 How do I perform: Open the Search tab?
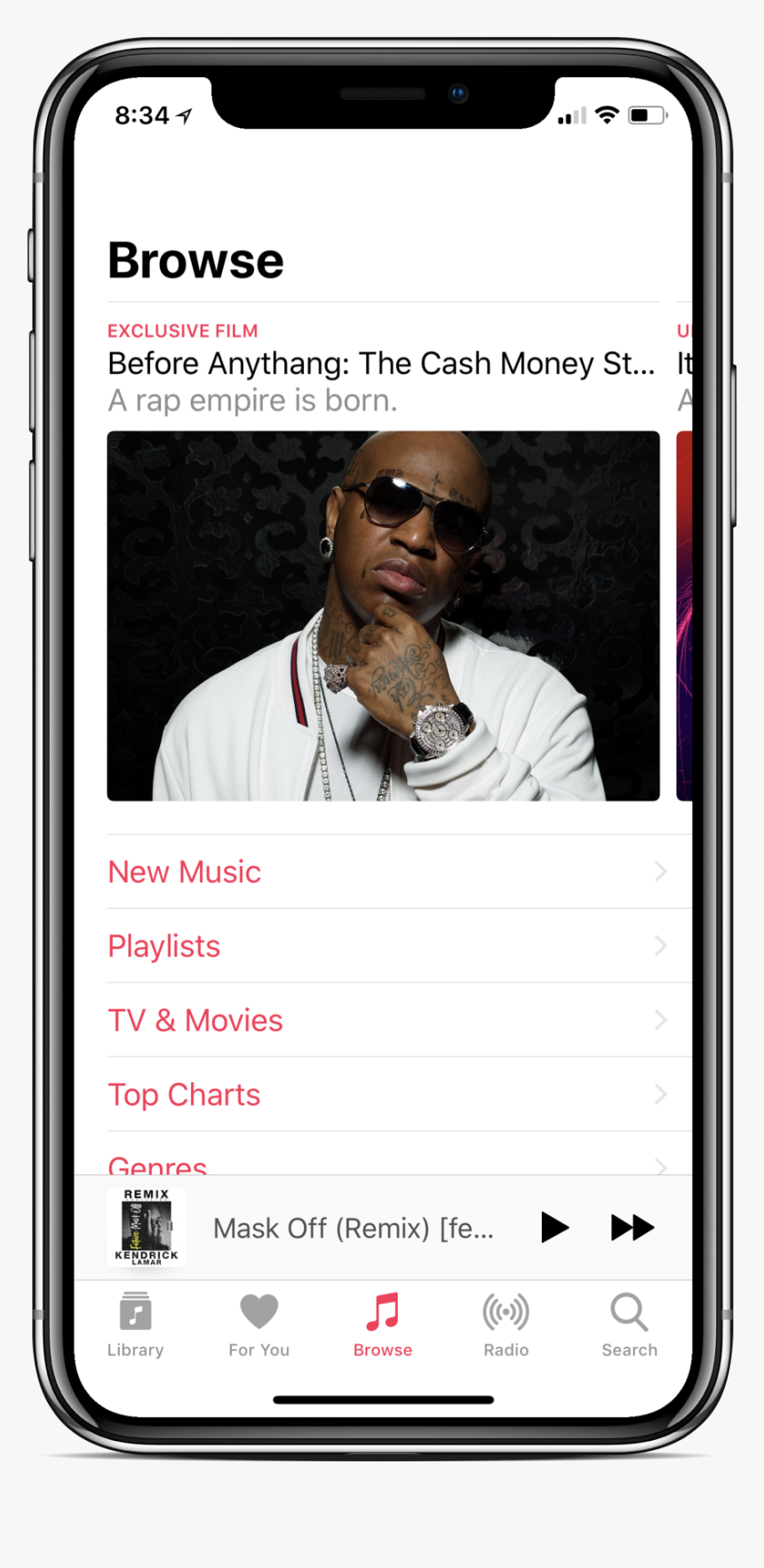[629, 1325]
